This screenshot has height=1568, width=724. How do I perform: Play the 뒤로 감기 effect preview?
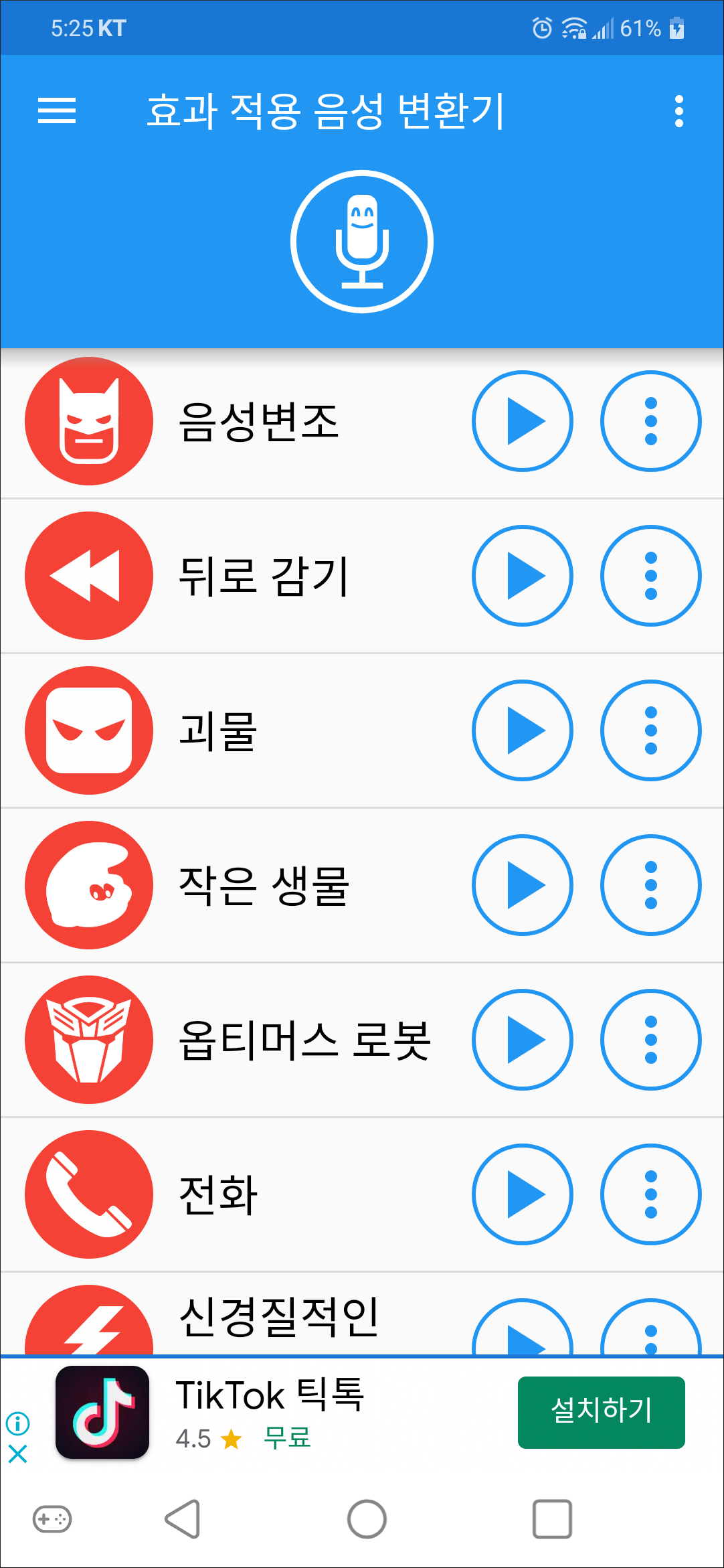523,576
